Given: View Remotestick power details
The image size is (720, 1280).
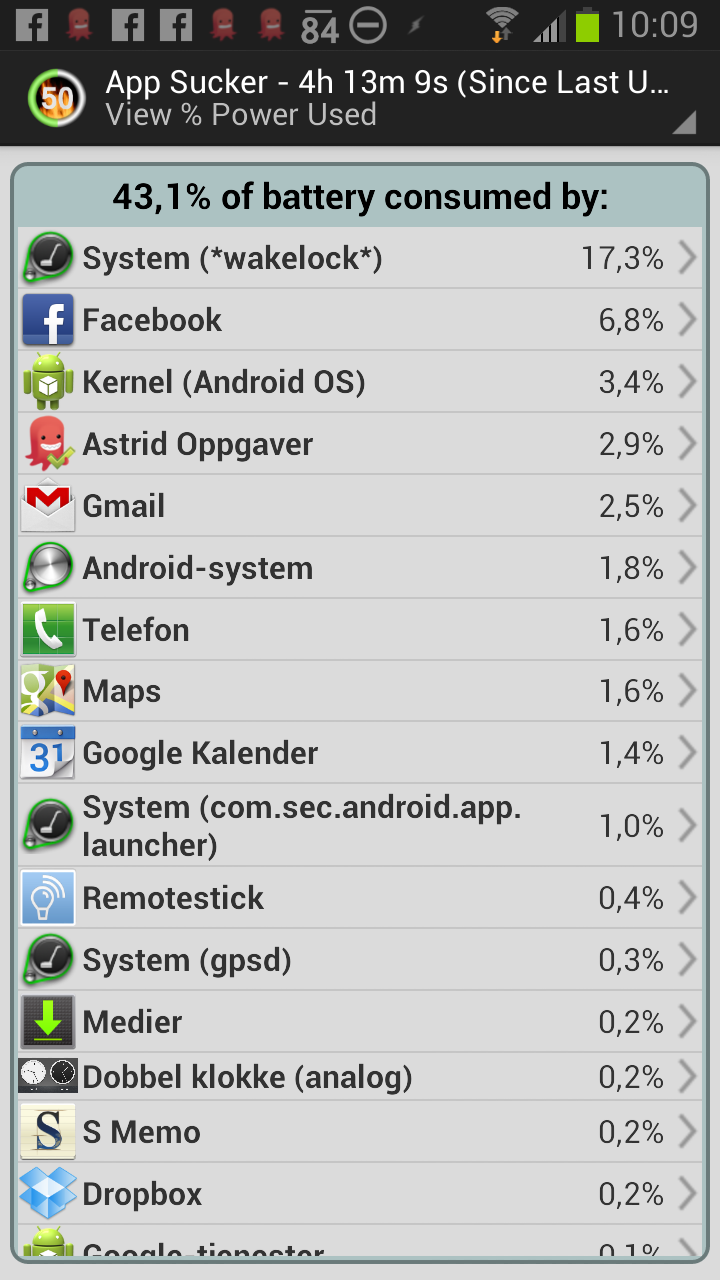Looking at the screenshot, I should (x=360, y=898).
